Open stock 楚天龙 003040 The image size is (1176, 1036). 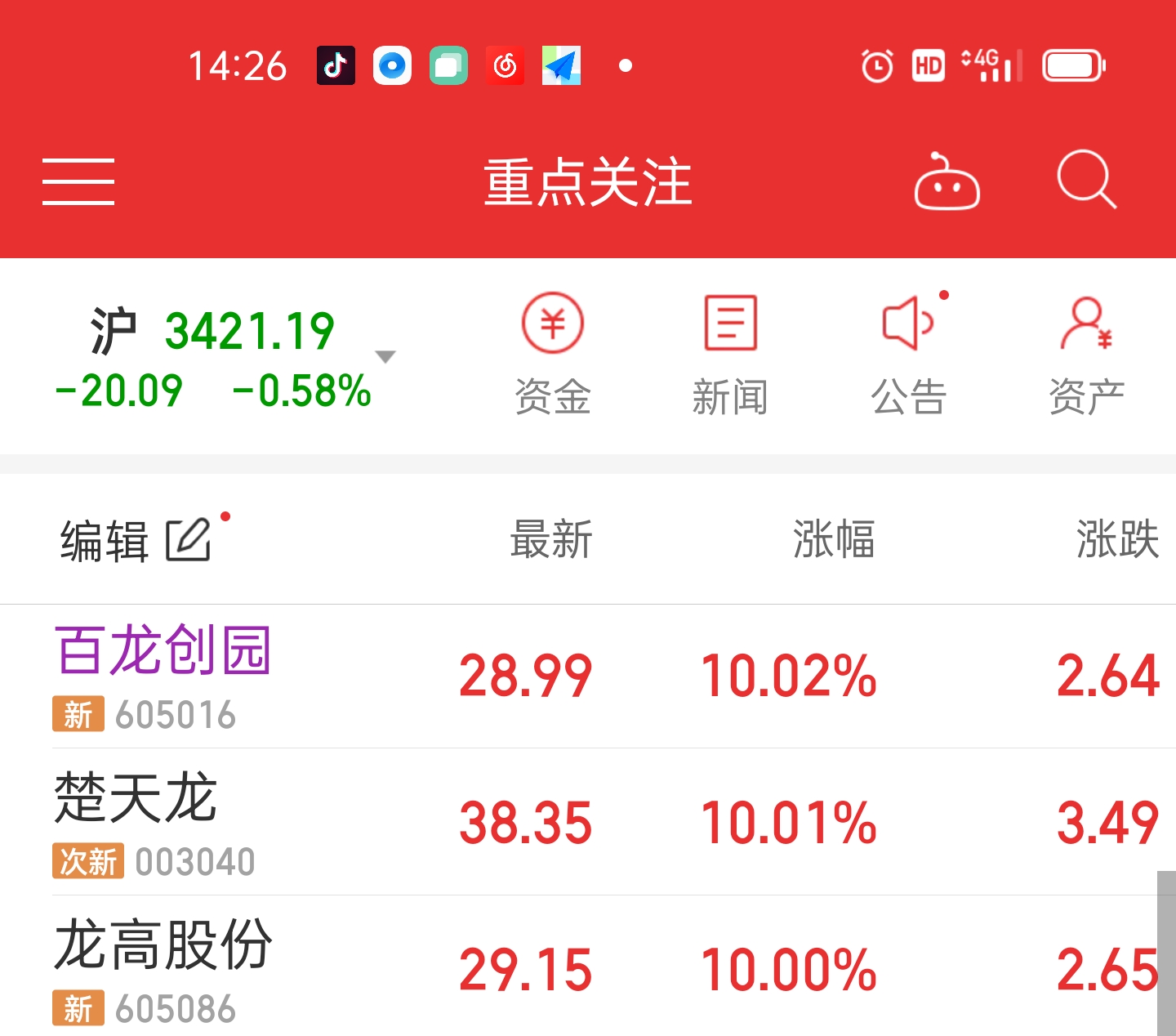(x=588, y=822)
